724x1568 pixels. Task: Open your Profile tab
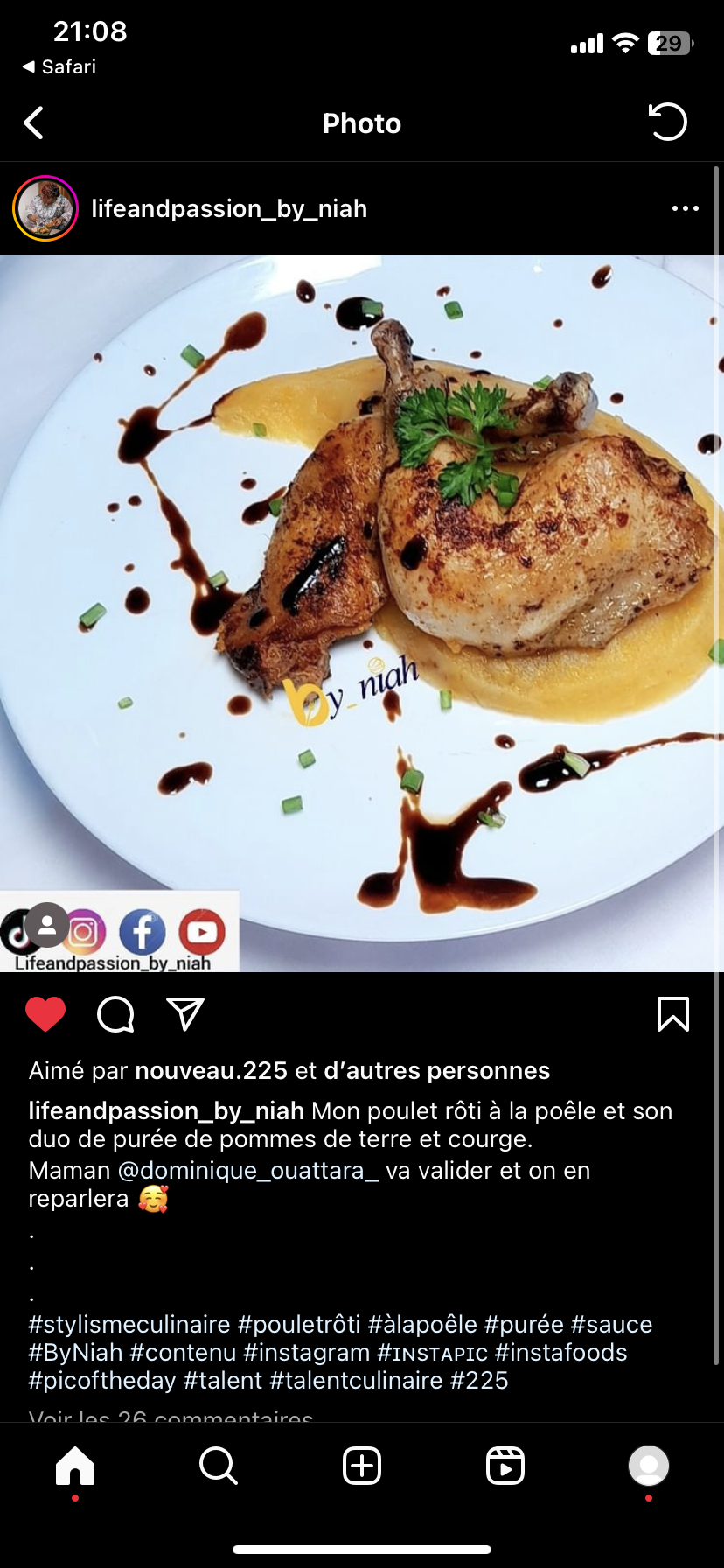[648, 1465]
